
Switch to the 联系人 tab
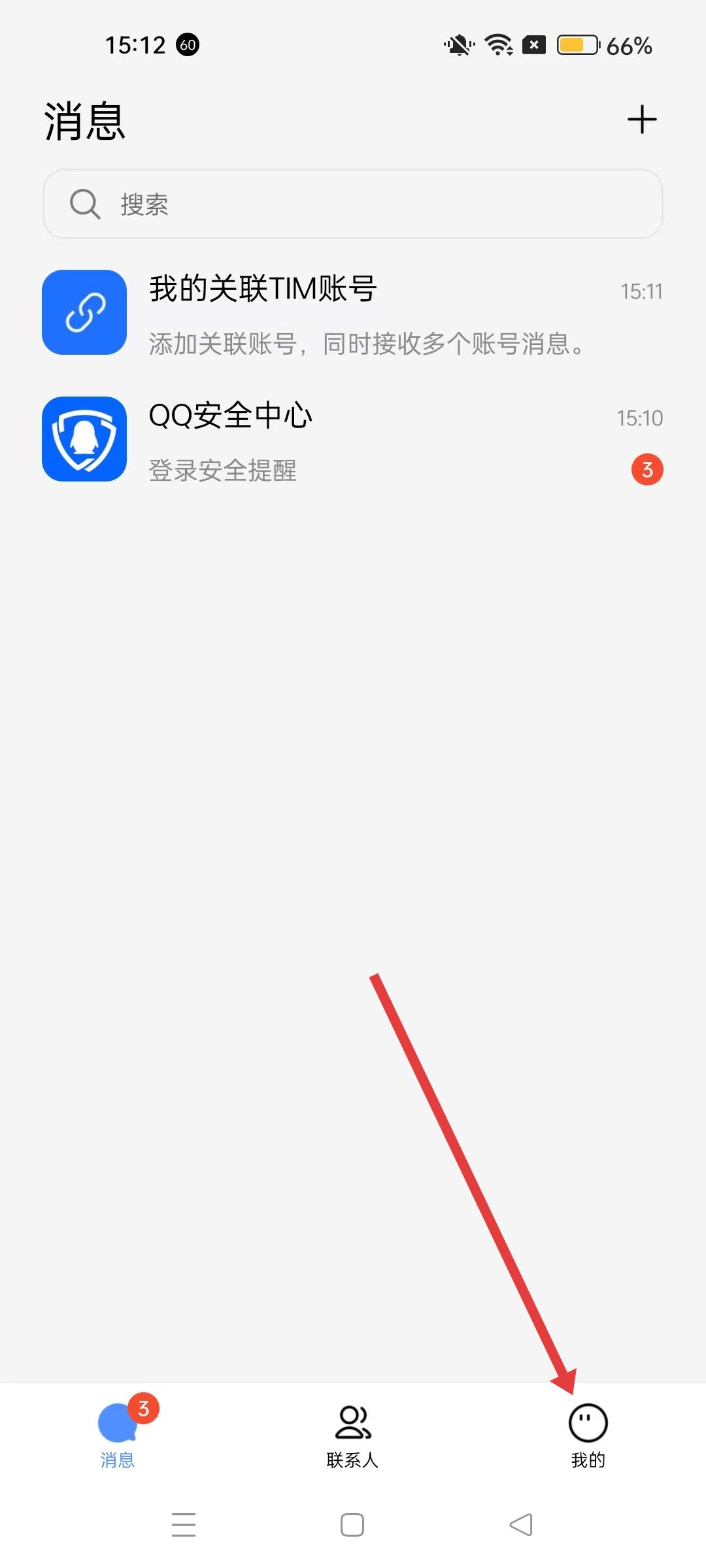(353, 1435)
